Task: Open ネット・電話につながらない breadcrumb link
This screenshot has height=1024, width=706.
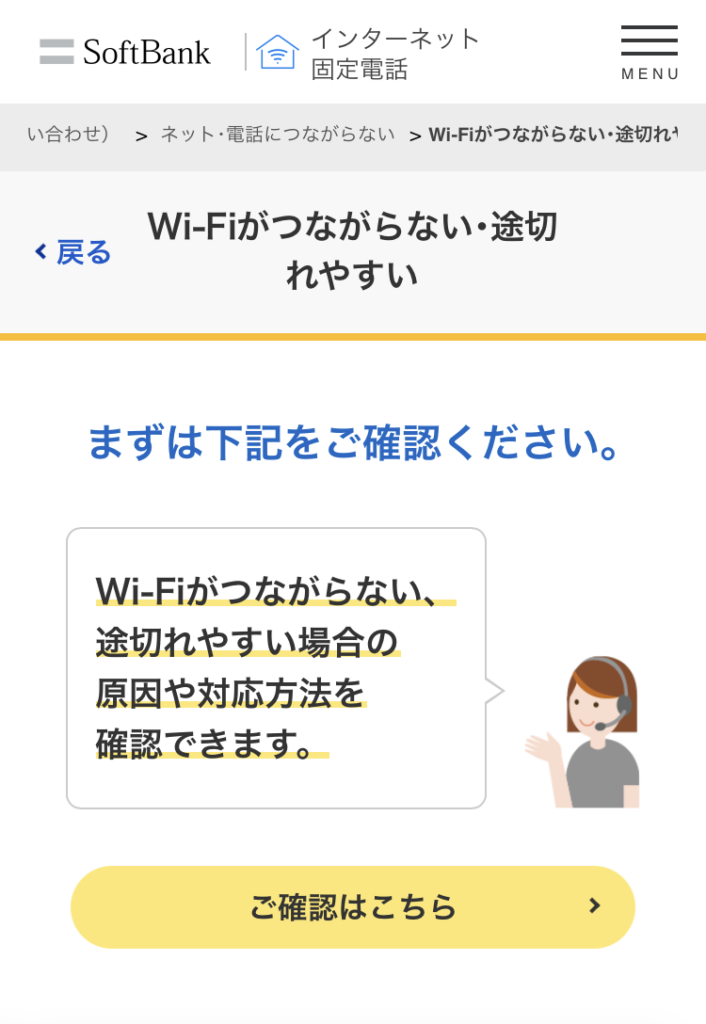Action: coord(278,135)
